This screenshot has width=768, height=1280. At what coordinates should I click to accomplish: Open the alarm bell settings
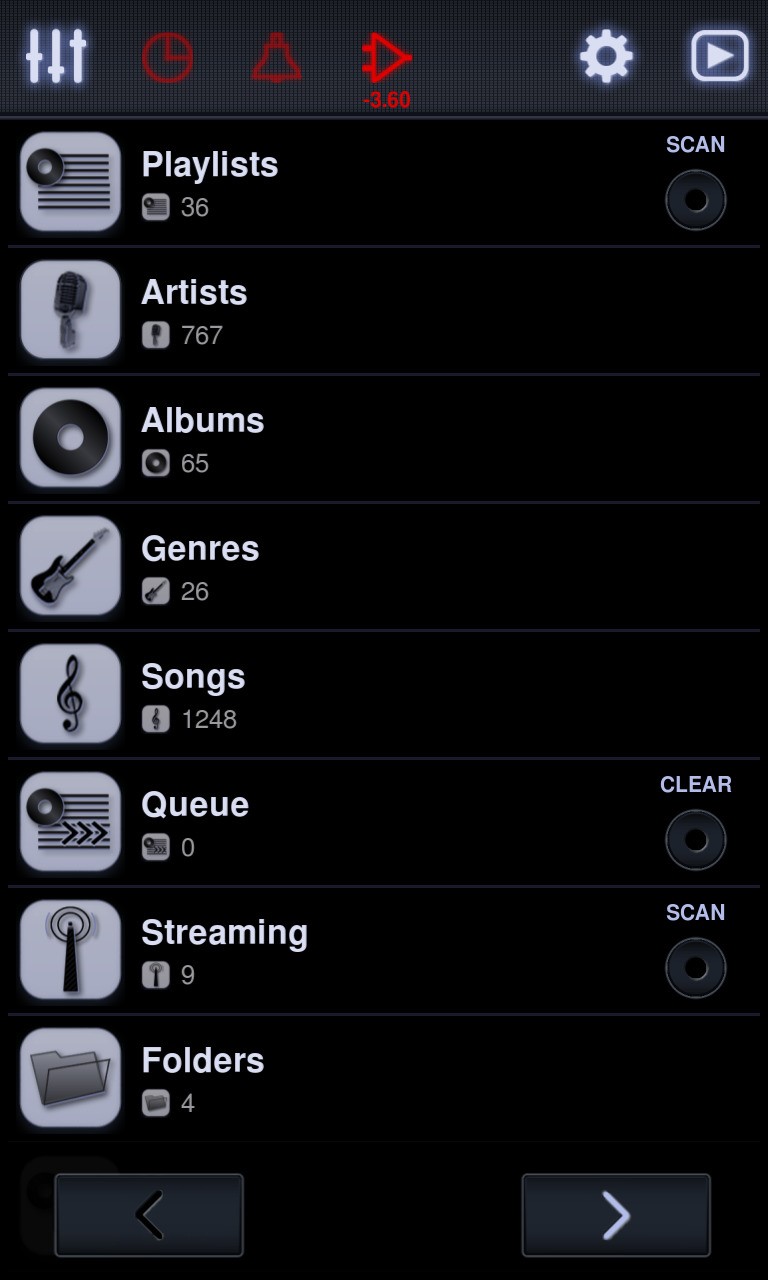pyautogui.click(x=277, y=57)
